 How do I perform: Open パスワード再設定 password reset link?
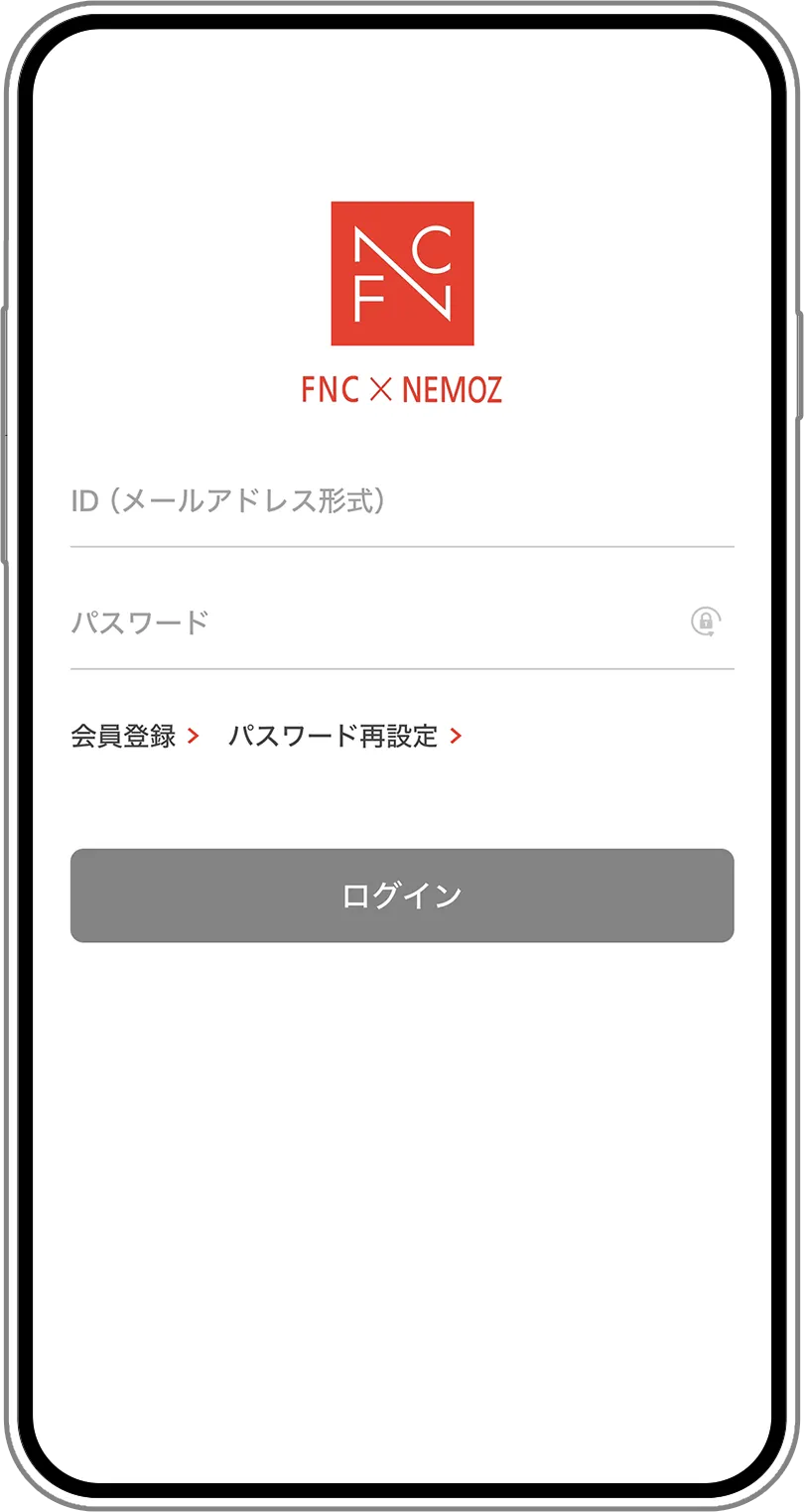click(343, 736)
